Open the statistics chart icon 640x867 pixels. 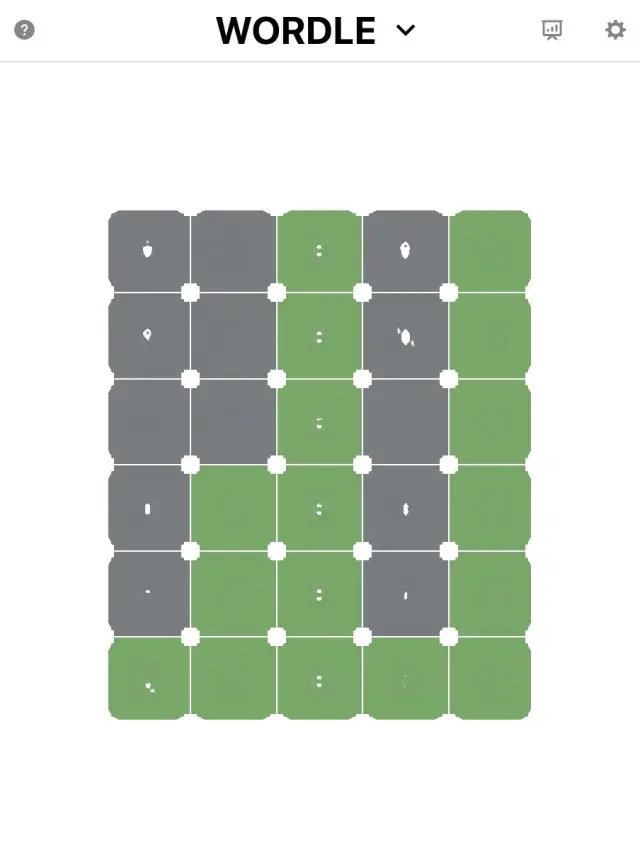click(x=552, y=30)
